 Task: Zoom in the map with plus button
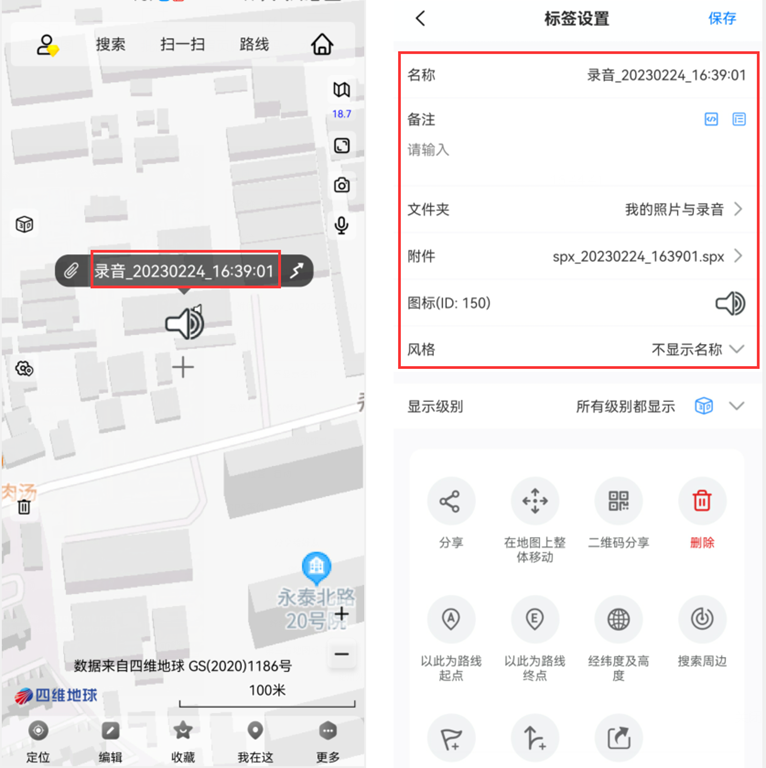[342, 613]
